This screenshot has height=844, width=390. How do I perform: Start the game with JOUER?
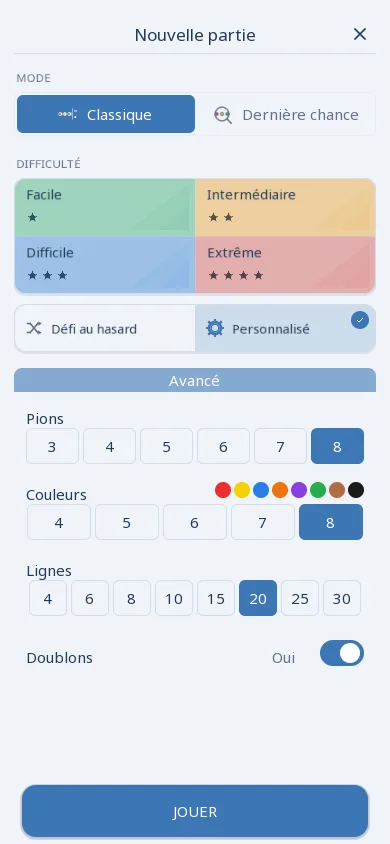coord(195,811)
